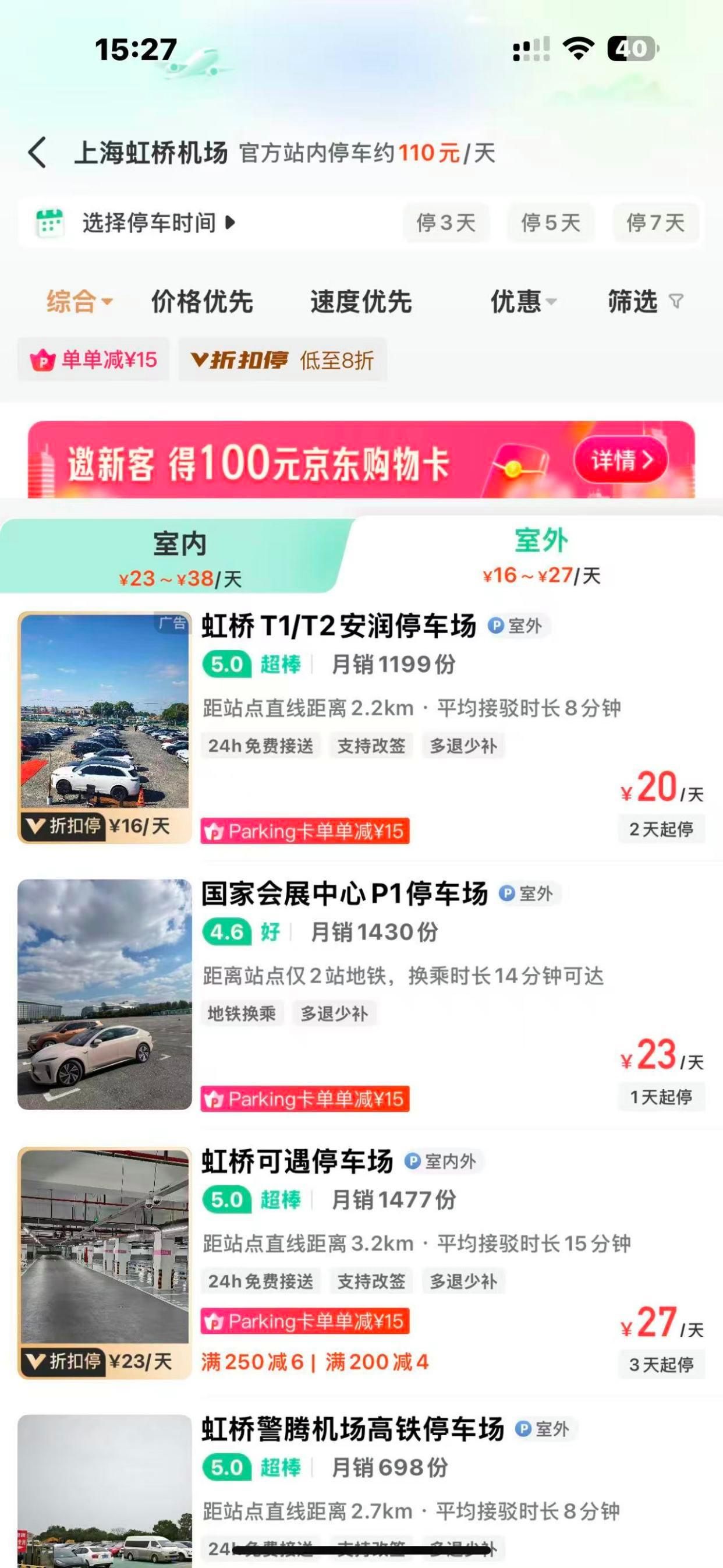Choose the 停7天 quick option
Screen dimensions: 723x1568
(655, 223)
